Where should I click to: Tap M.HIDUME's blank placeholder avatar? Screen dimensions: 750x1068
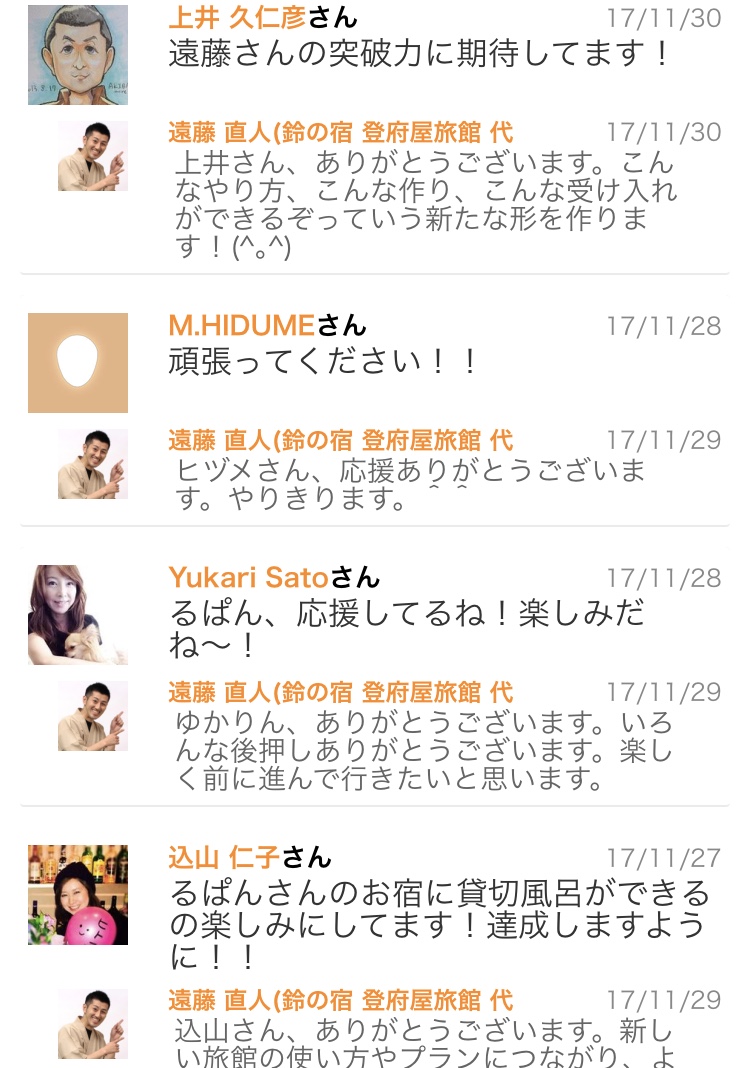[78, 363]
